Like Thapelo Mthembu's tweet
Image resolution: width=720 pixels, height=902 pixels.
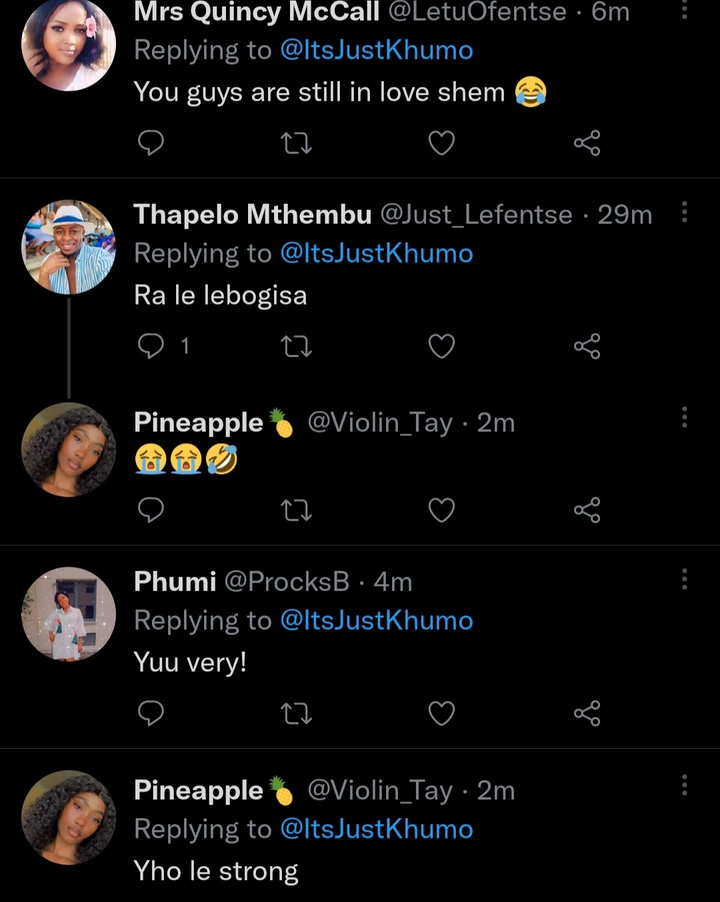[441, 346]
